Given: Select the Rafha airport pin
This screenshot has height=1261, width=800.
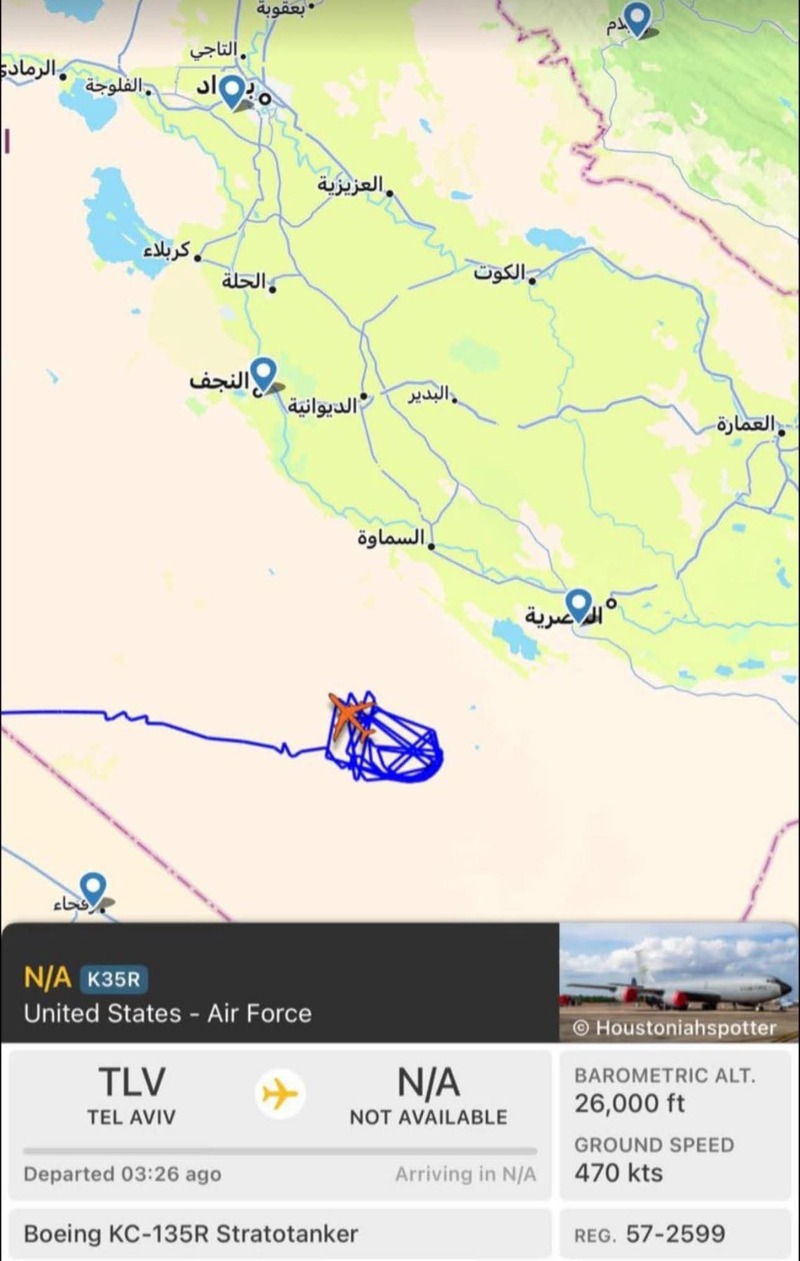Looking at the screenshot, I should tap(93, 886).
